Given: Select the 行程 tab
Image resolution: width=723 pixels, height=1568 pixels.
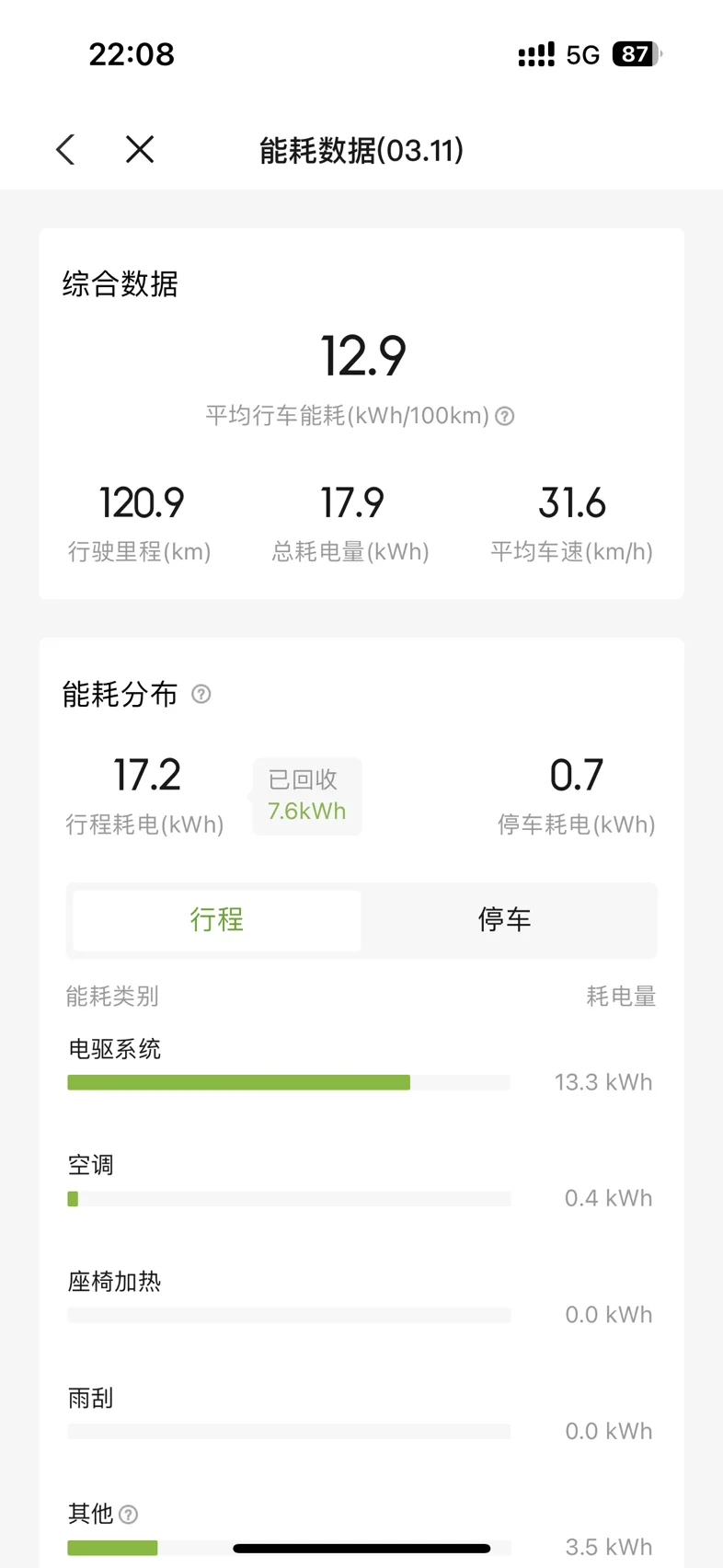Looking at the screenshot, I should pyautogui.click(x=217, y=919).
